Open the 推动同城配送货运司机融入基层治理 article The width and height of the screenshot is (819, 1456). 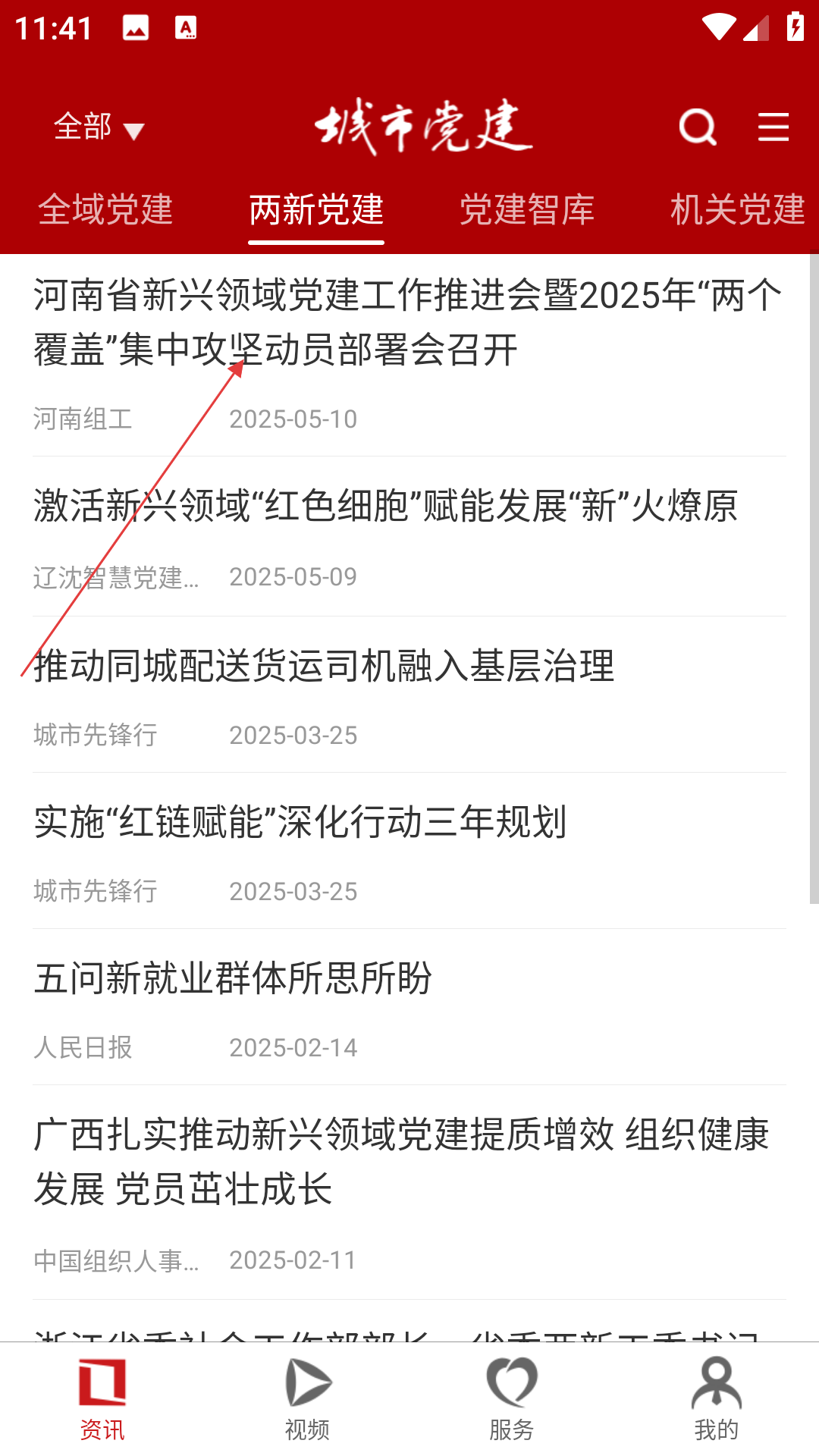pyautogui.click(x=325, y=666)
